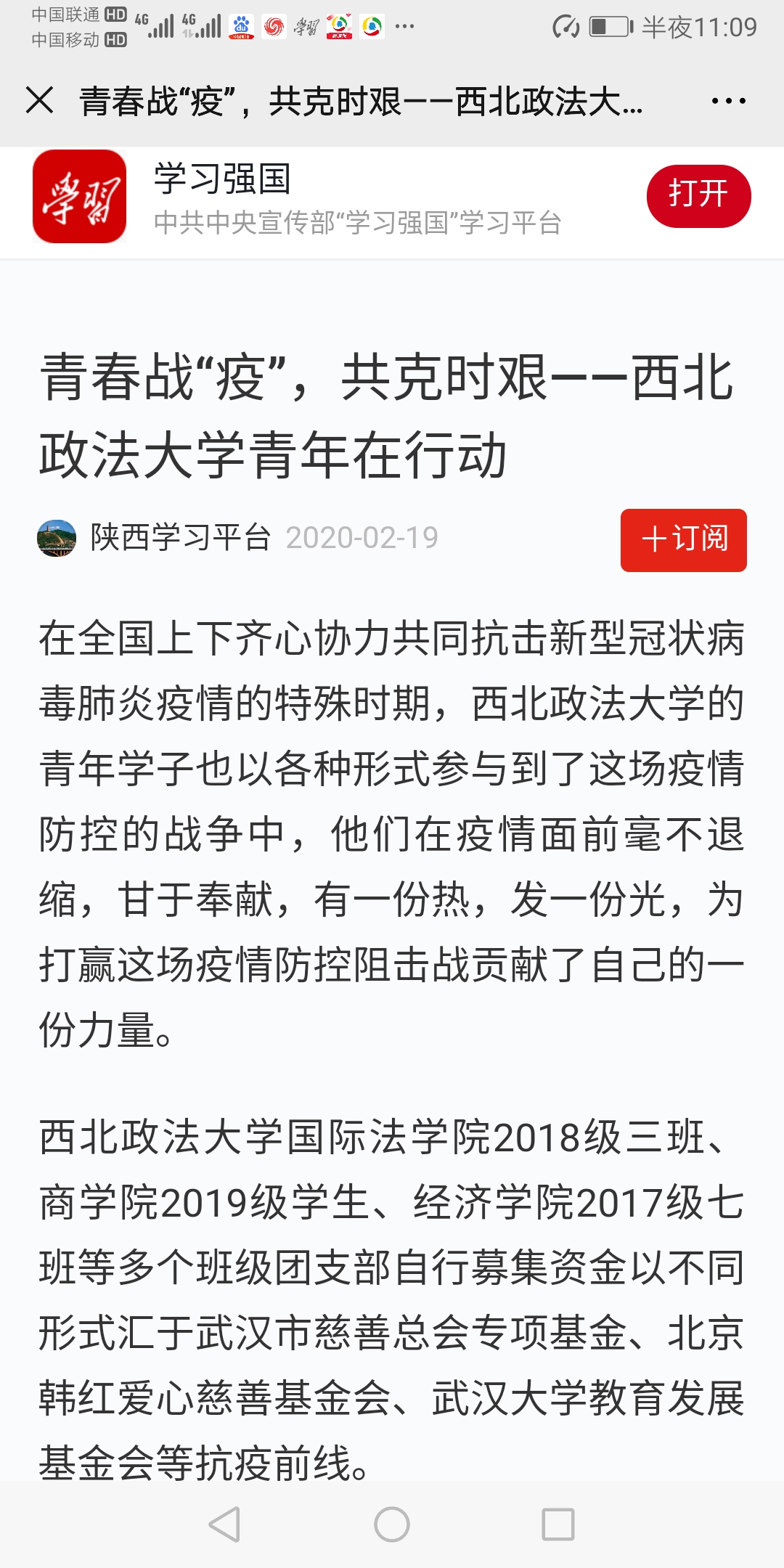Show recent apps
The image size is (784, 1568).
tap(558, 1524)
